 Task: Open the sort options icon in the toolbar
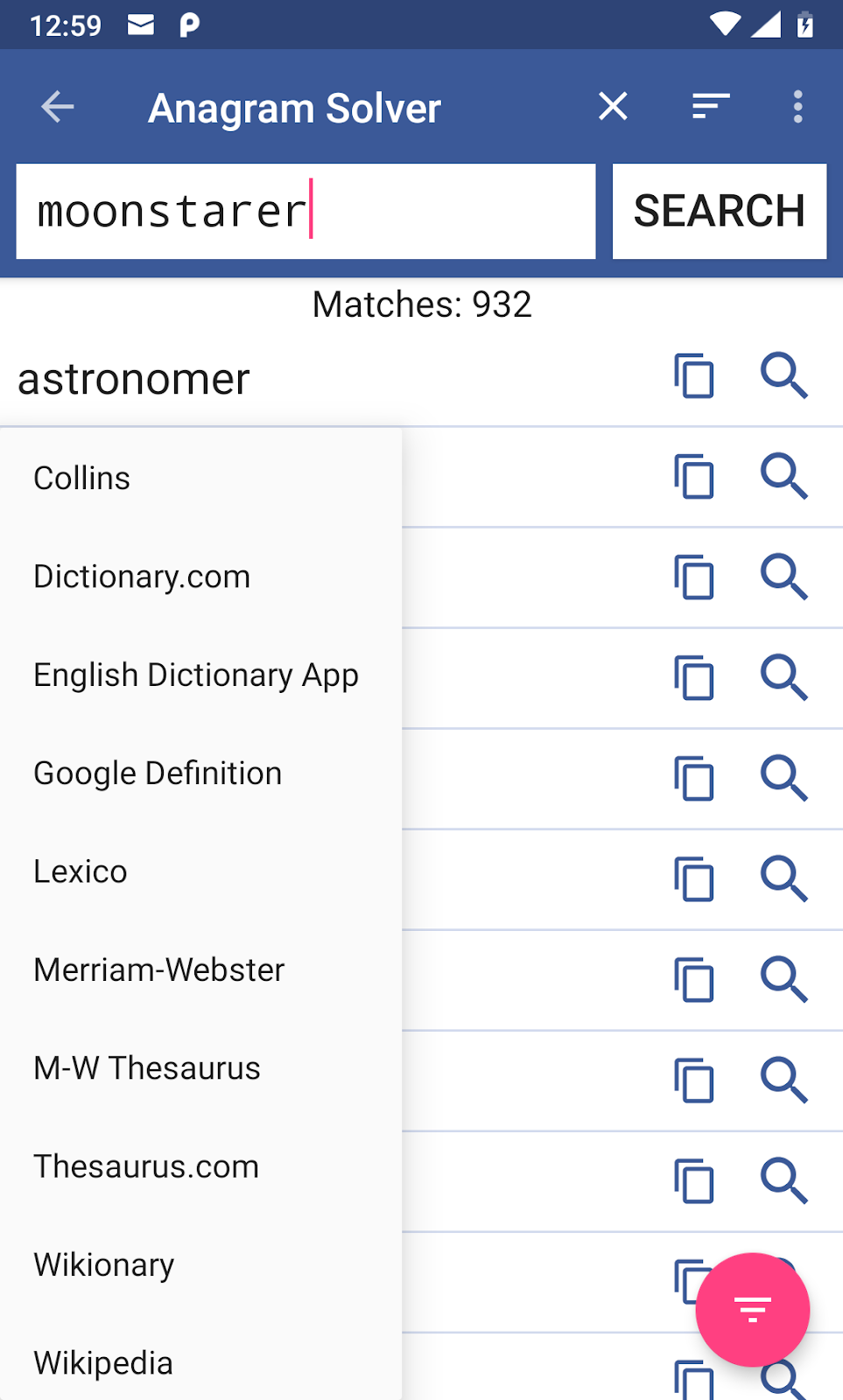709,106
